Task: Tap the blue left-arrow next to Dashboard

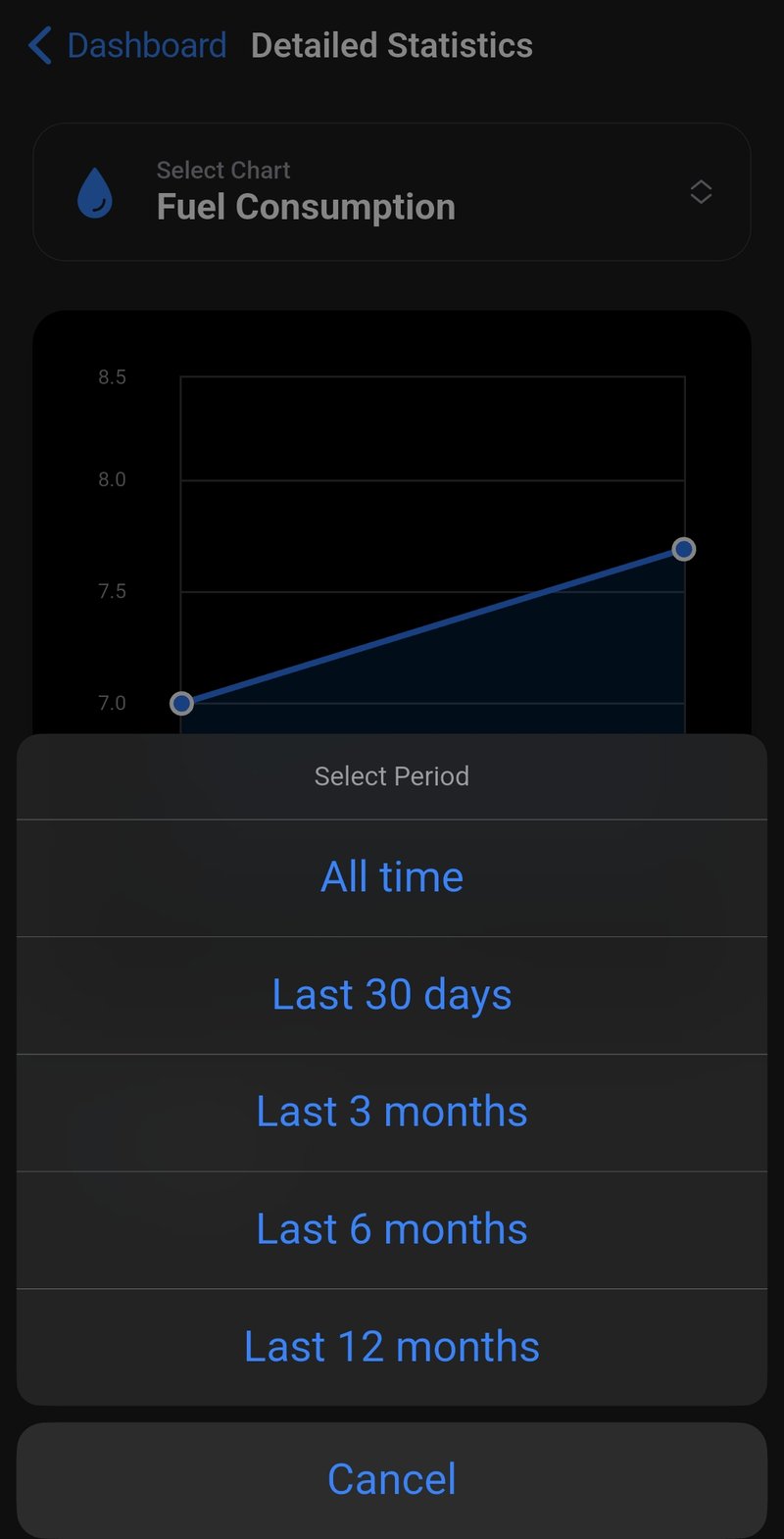Action: point(37,45)
